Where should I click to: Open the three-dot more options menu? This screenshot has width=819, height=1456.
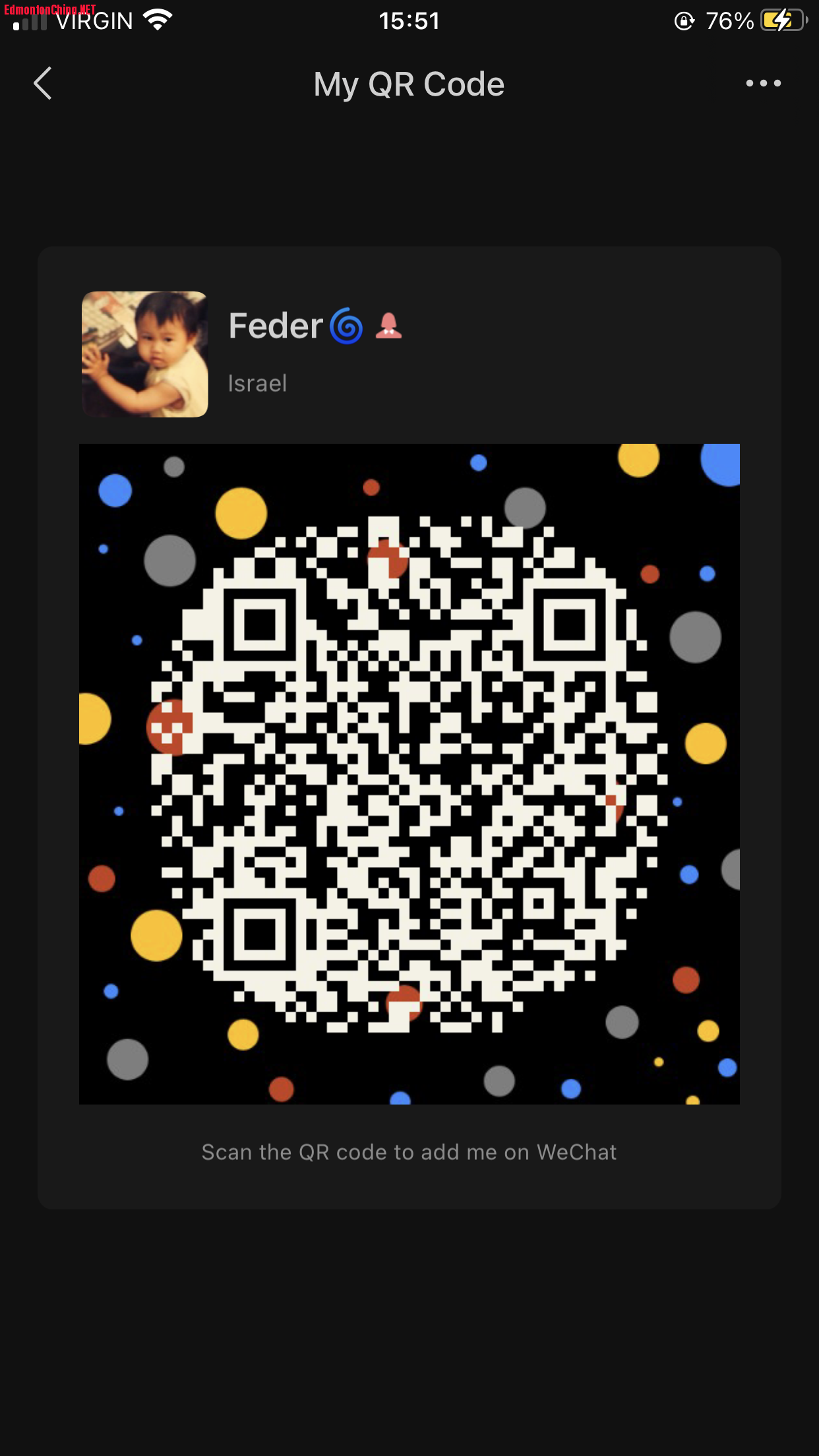tap(763, 84)
